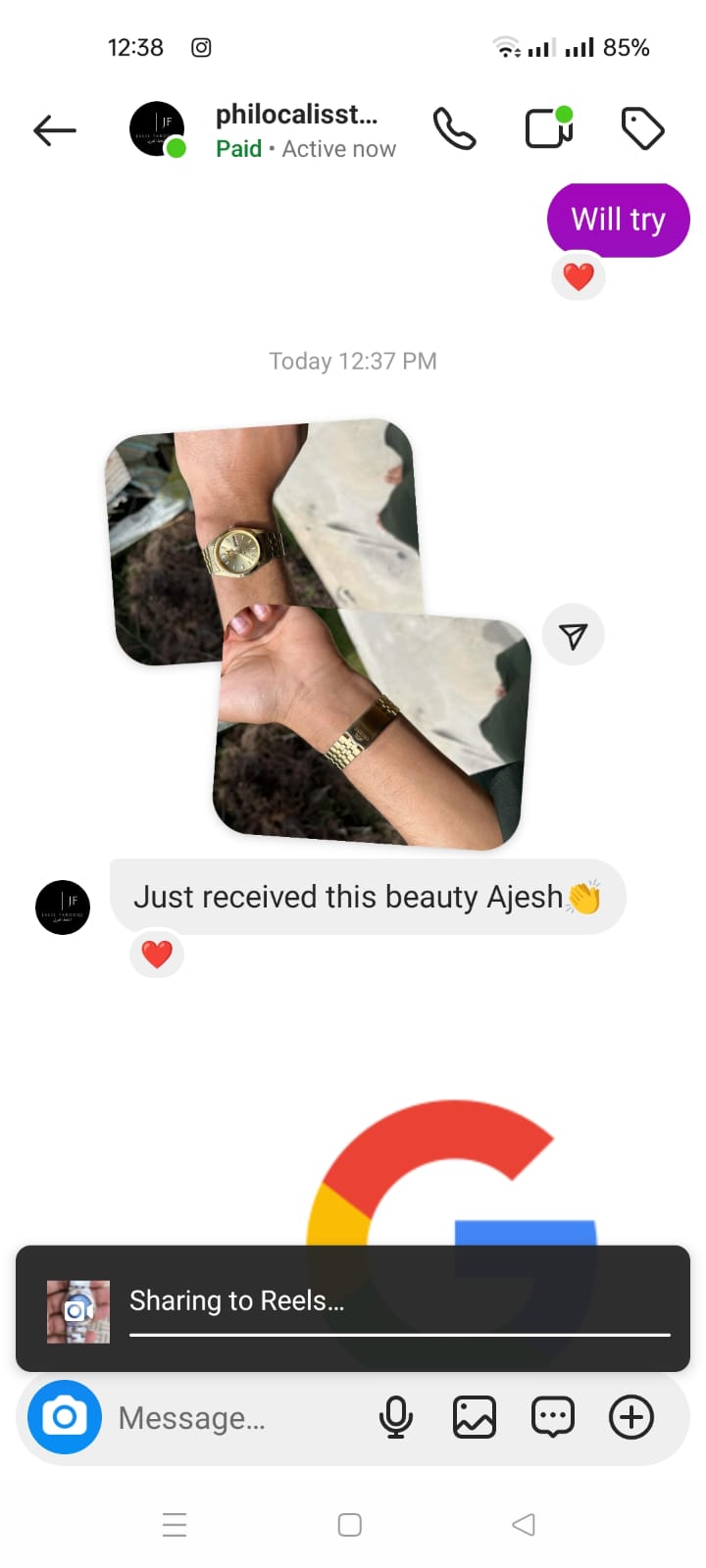Screen dimensions: 706x1568
Task: View heart reaction under 'Will try'
Action: (x=579, y=276)
